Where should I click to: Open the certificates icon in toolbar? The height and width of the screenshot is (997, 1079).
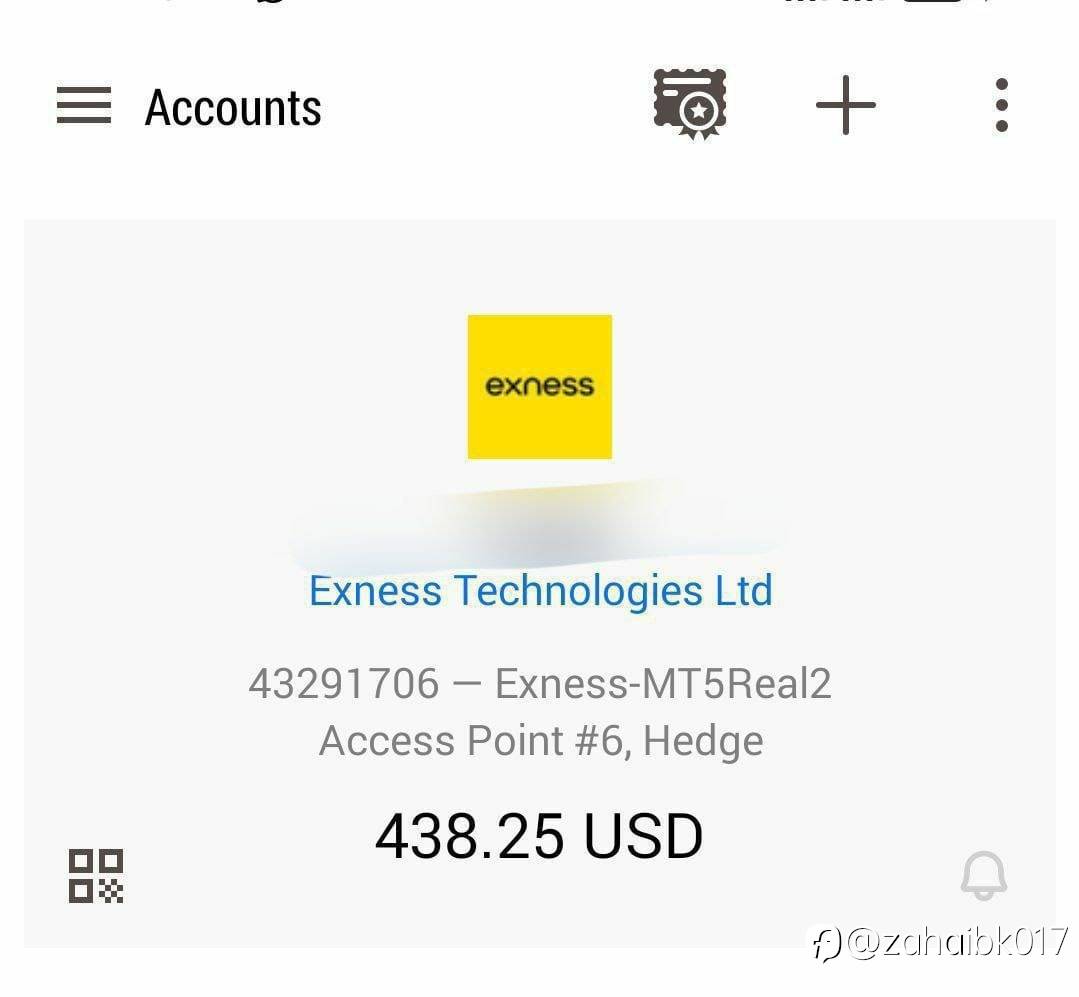click(x=690, y=105)
